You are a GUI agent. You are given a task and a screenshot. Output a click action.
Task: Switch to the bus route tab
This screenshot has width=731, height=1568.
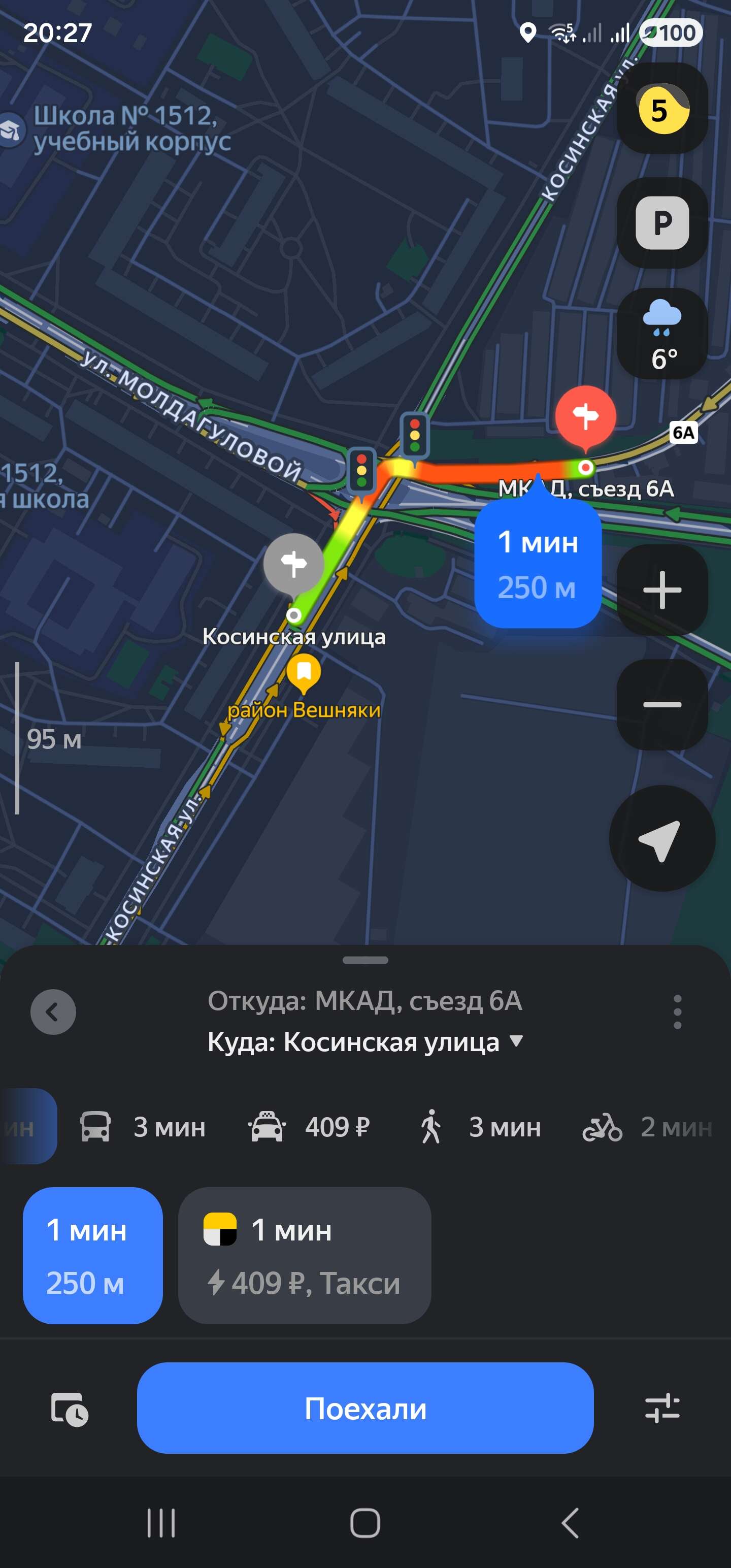click(144, 1127)
